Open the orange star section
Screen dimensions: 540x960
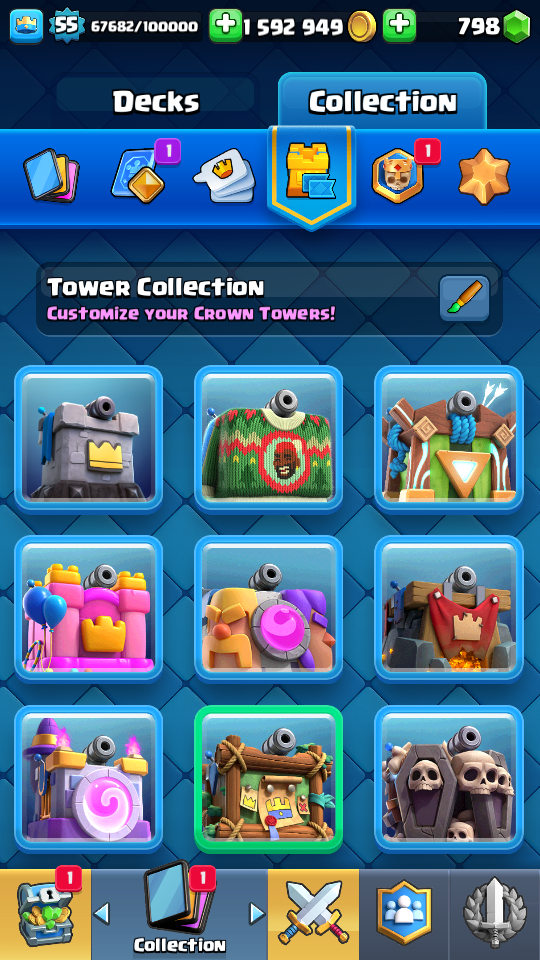484,176
